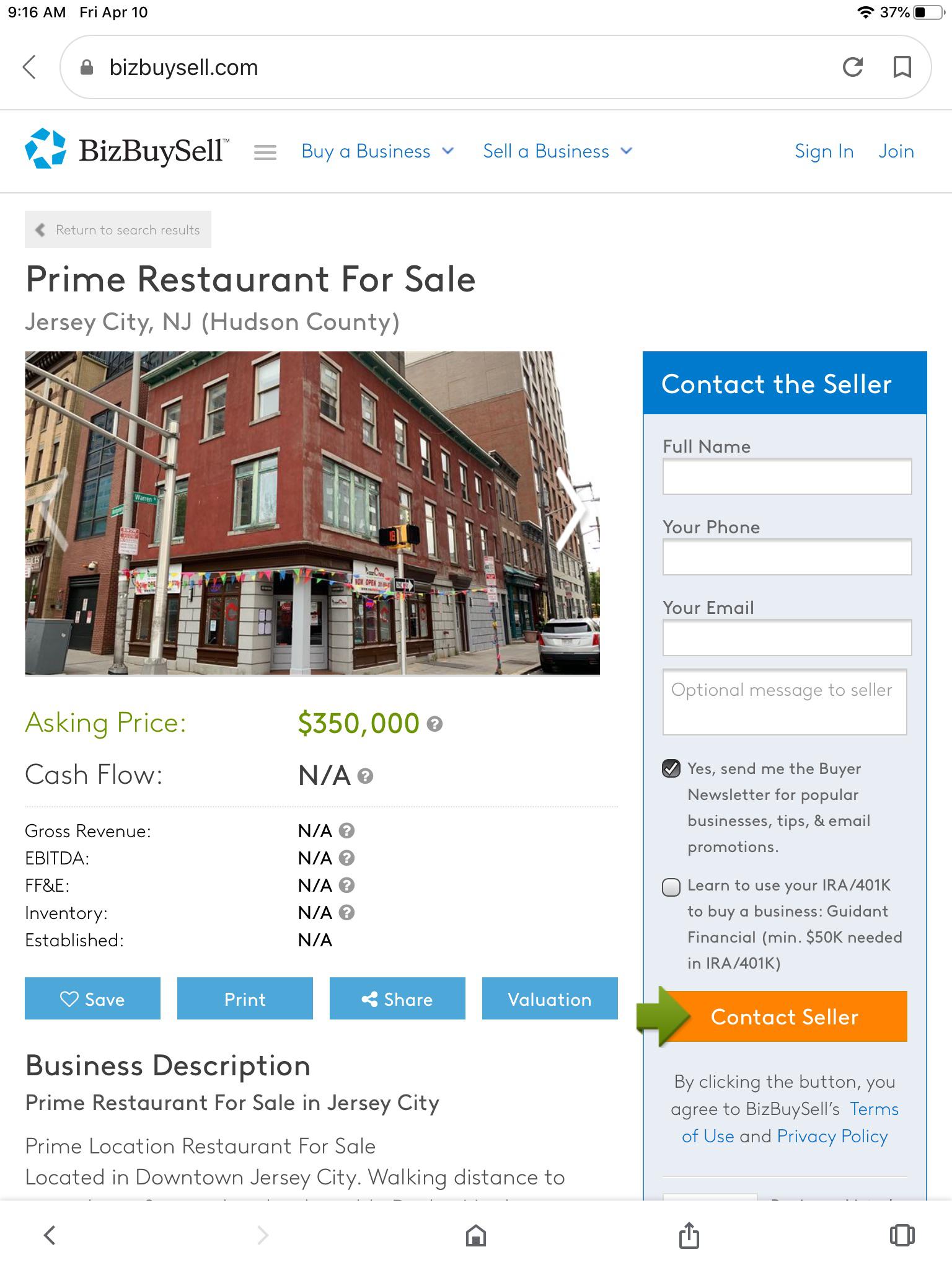Open the bookmark icon in the address bar
Viewport: 952px width, 1270px height.
[902, 67]
